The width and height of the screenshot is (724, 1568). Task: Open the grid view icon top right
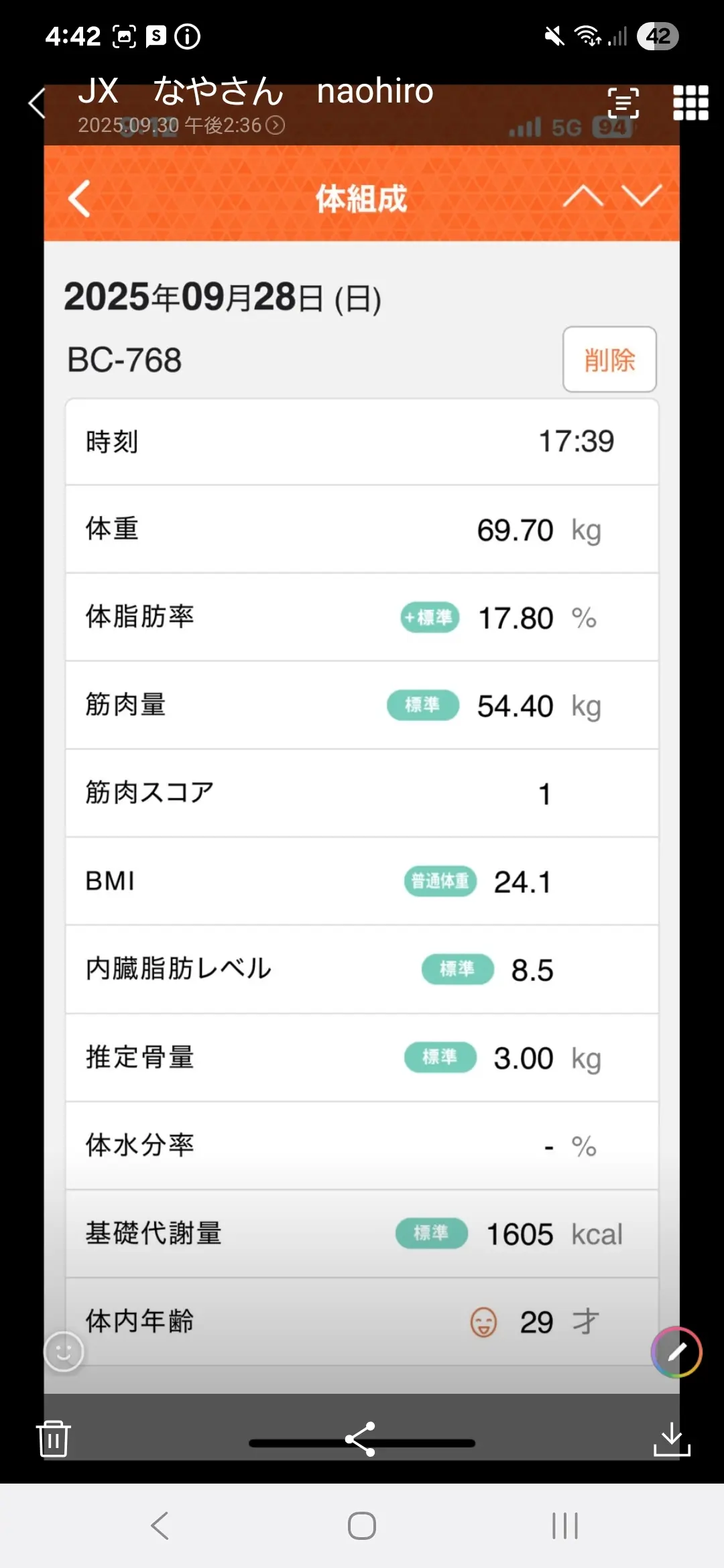tap(690, 102)
